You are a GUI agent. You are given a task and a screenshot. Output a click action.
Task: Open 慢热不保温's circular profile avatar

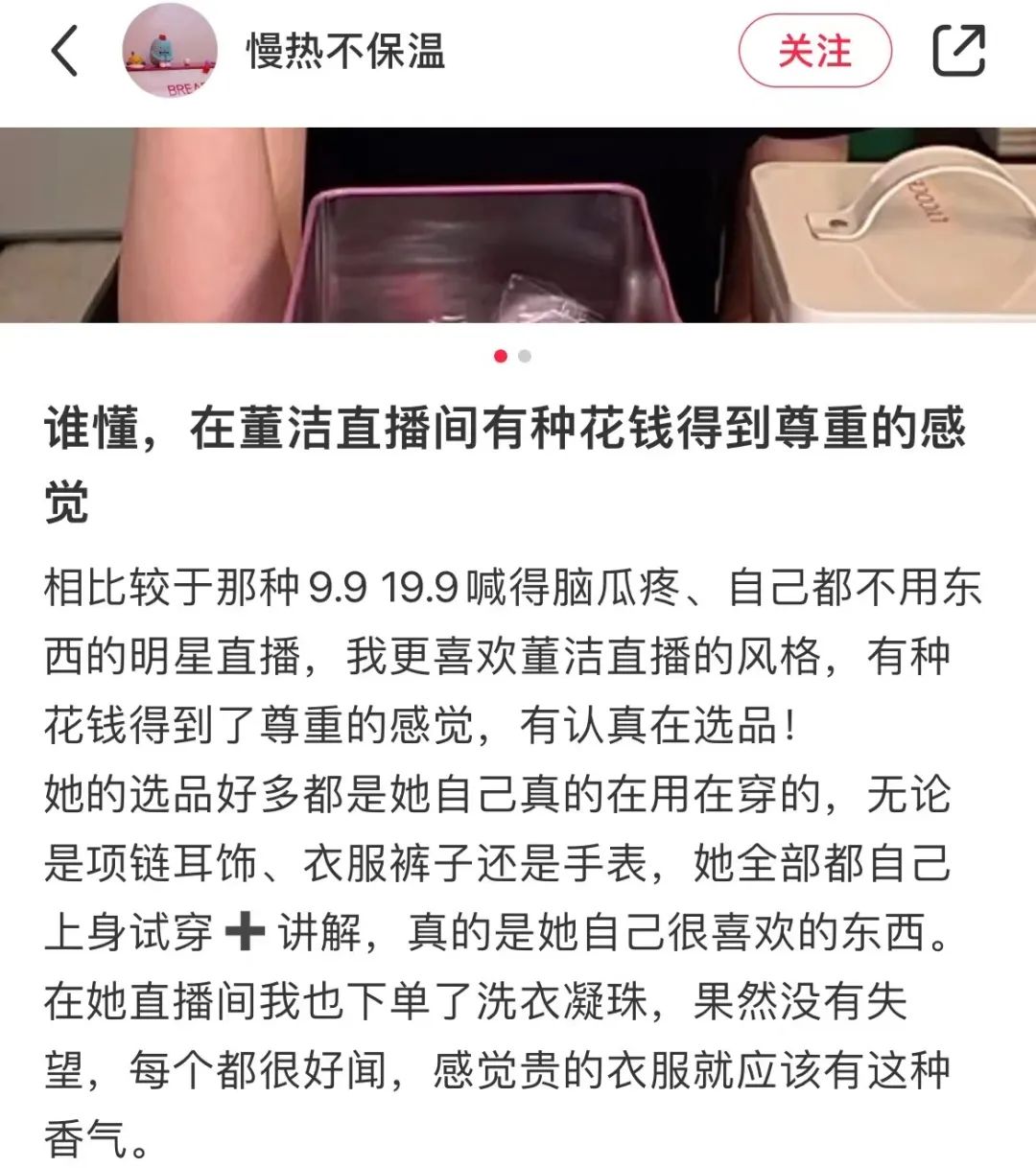point(169,52)
